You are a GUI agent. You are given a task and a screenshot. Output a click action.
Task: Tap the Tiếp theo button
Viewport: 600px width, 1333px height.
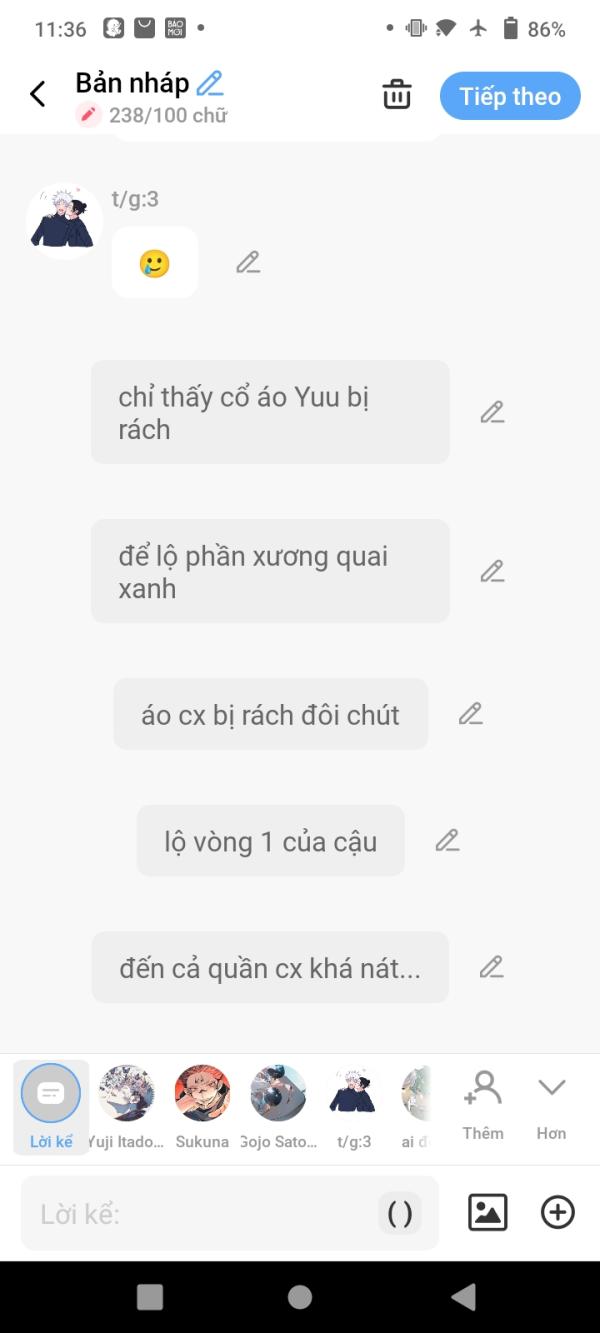[x=510, y=96]
